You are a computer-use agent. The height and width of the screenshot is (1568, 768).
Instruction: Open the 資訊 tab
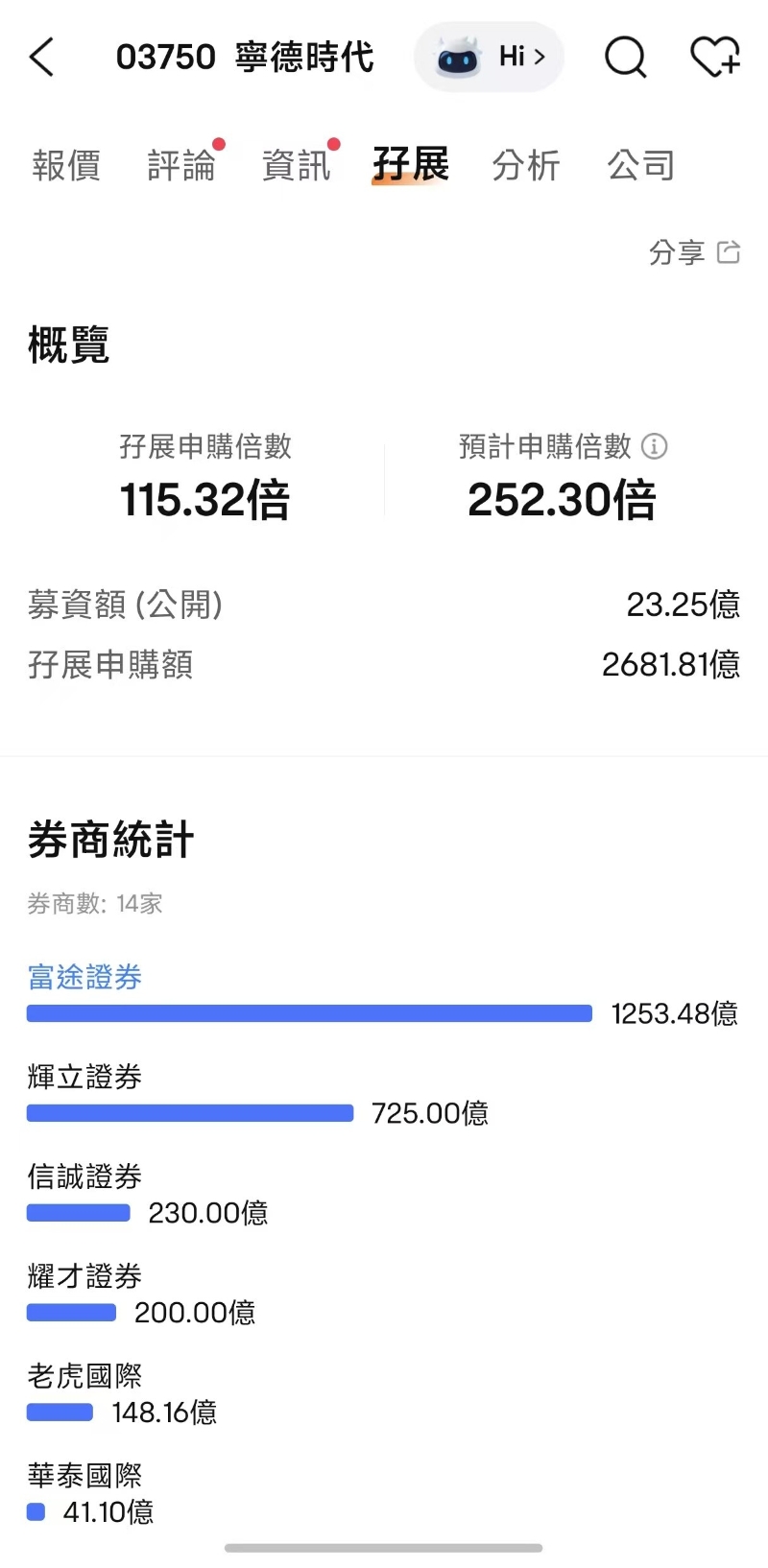tap(297, 166)
